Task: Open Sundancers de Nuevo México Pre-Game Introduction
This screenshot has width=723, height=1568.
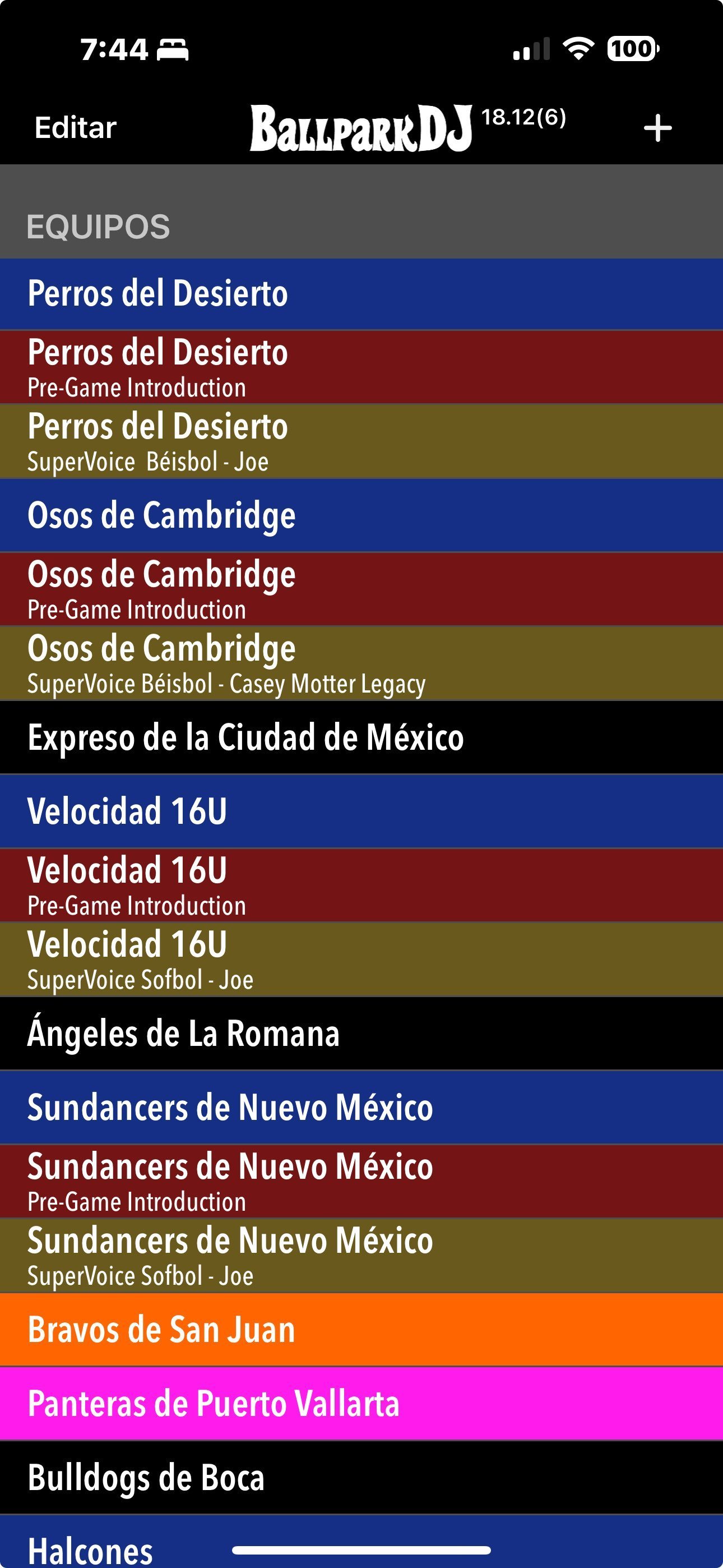Action: coord(361,1181)
